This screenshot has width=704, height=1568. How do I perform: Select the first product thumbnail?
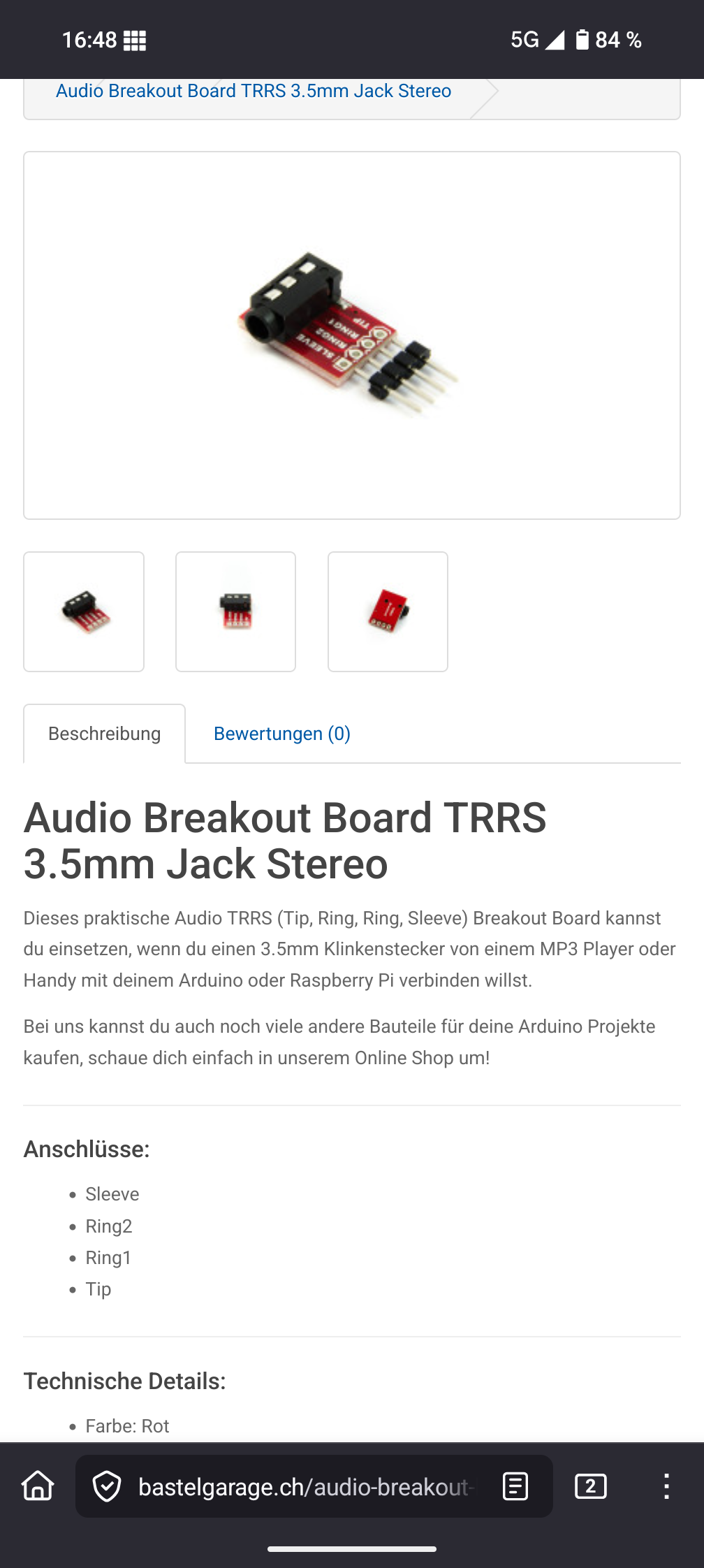point(84,612)
